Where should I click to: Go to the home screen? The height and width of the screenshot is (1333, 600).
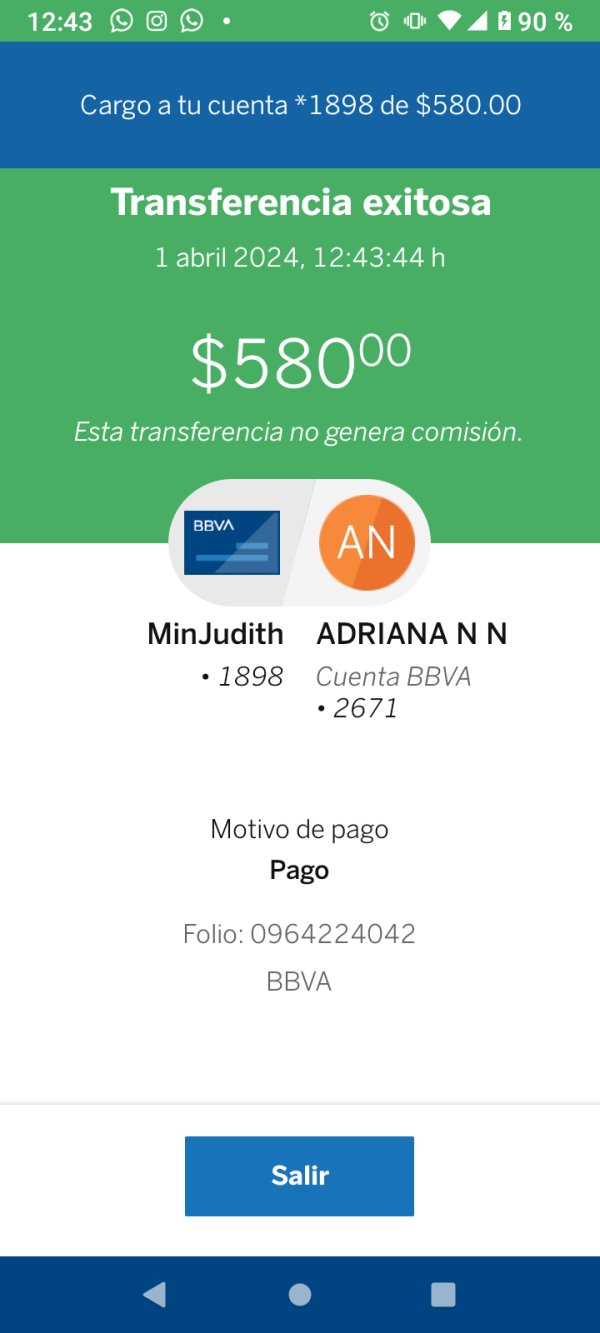300,1295
